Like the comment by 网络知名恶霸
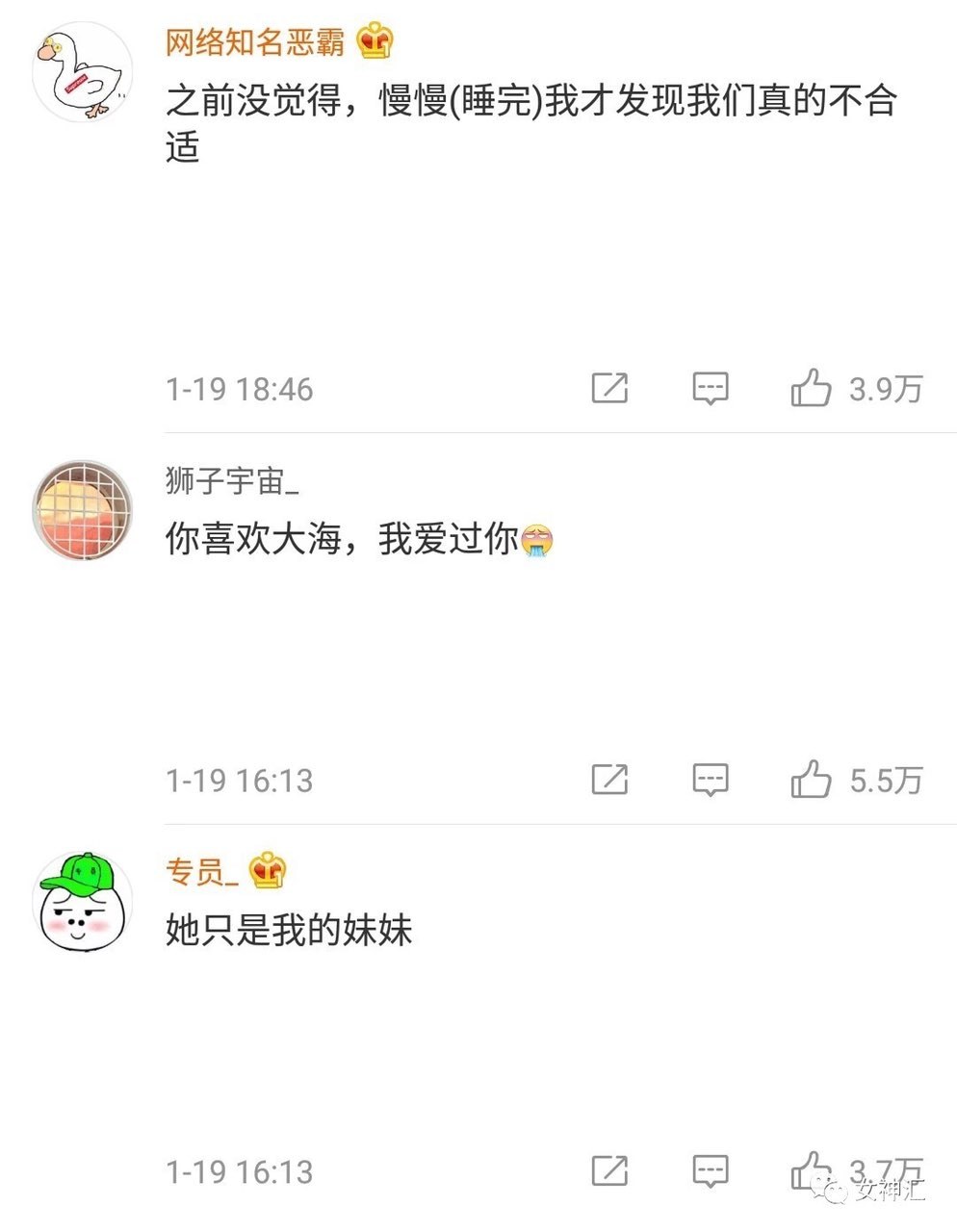 [x=811, y=388]
